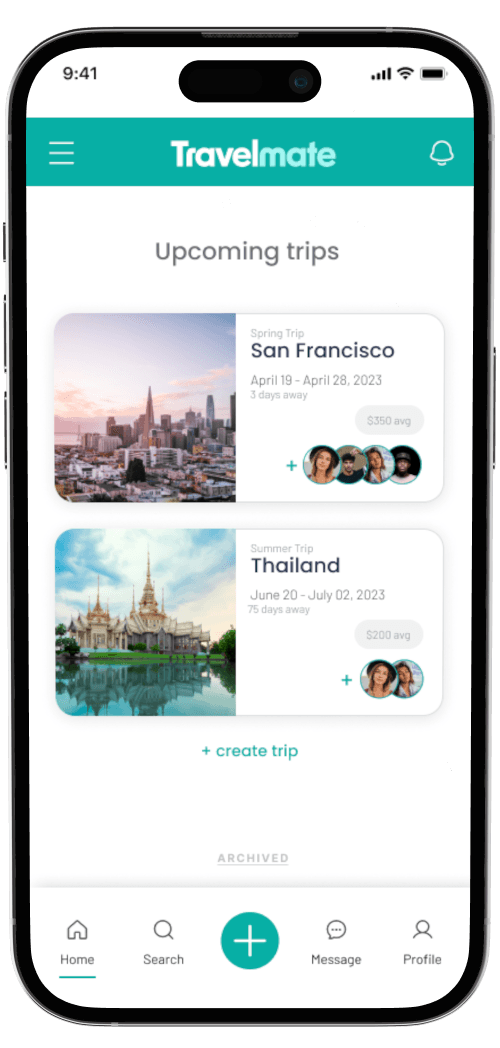
Task: Go to the Home tab
Action: 77,942
